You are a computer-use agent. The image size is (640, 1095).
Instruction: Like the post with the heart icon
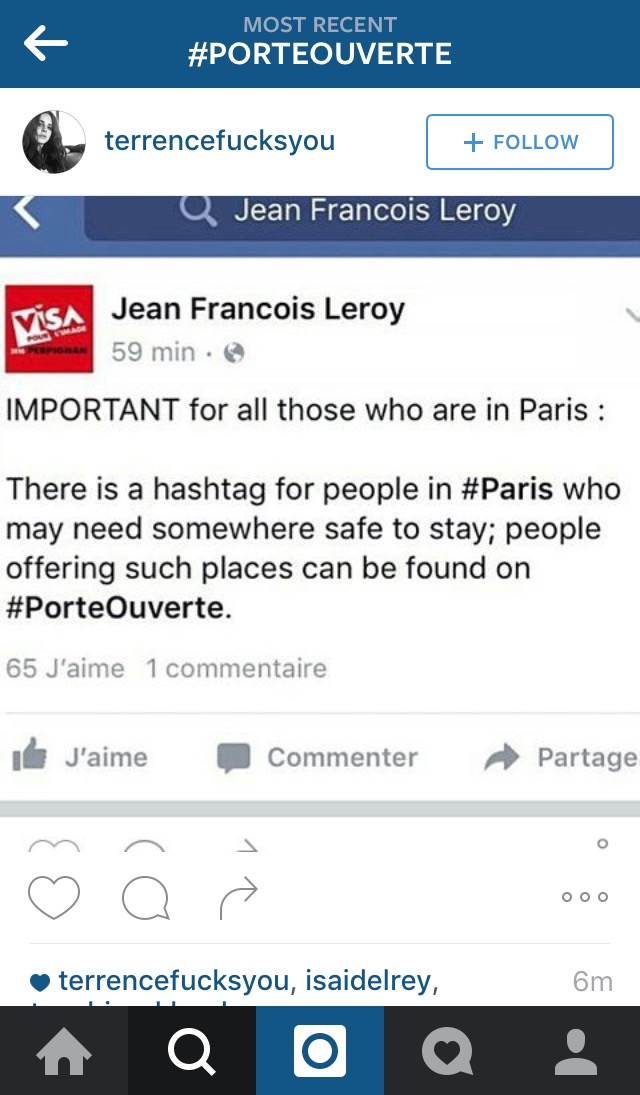point(53,897)
